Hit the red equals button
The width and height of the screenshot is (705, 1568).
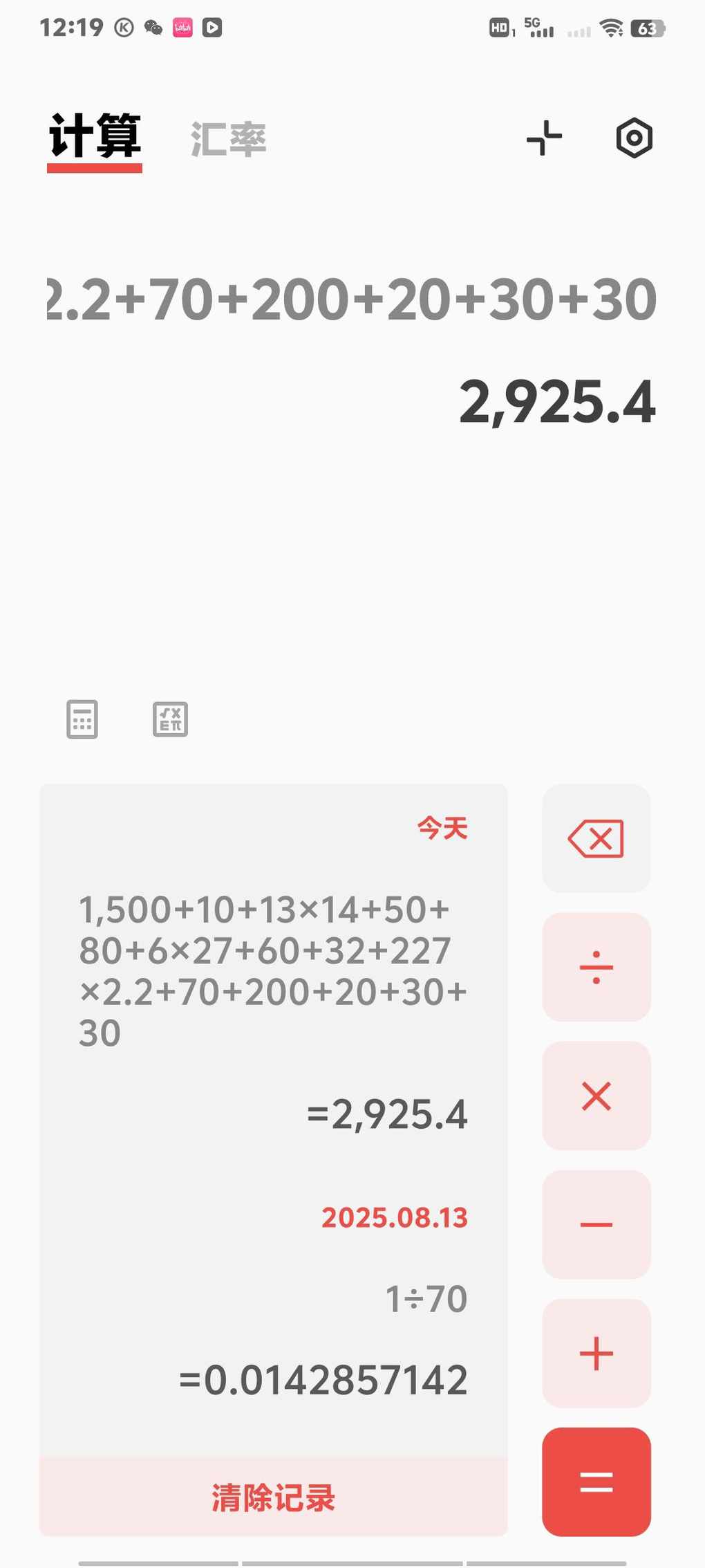[596, 1482]
